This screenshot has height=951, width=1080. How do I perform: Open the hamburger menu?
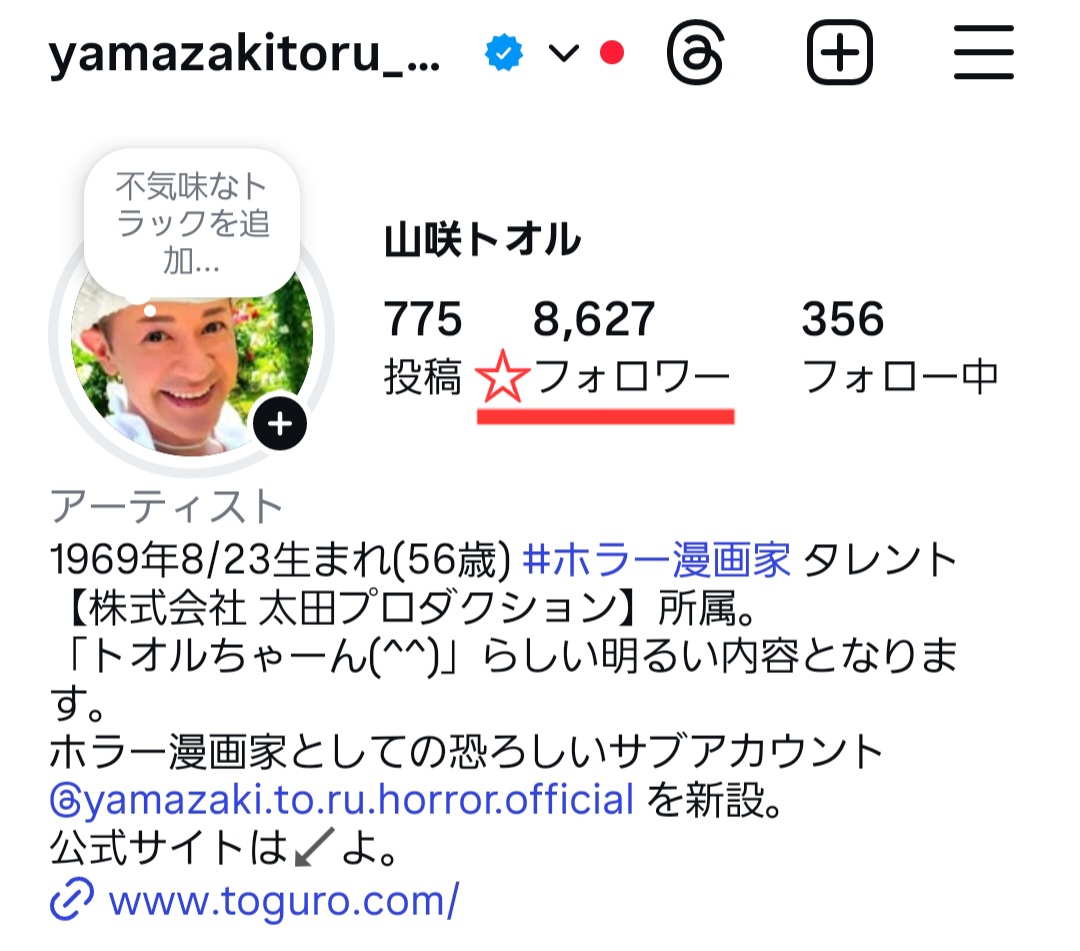coord(983,53)
